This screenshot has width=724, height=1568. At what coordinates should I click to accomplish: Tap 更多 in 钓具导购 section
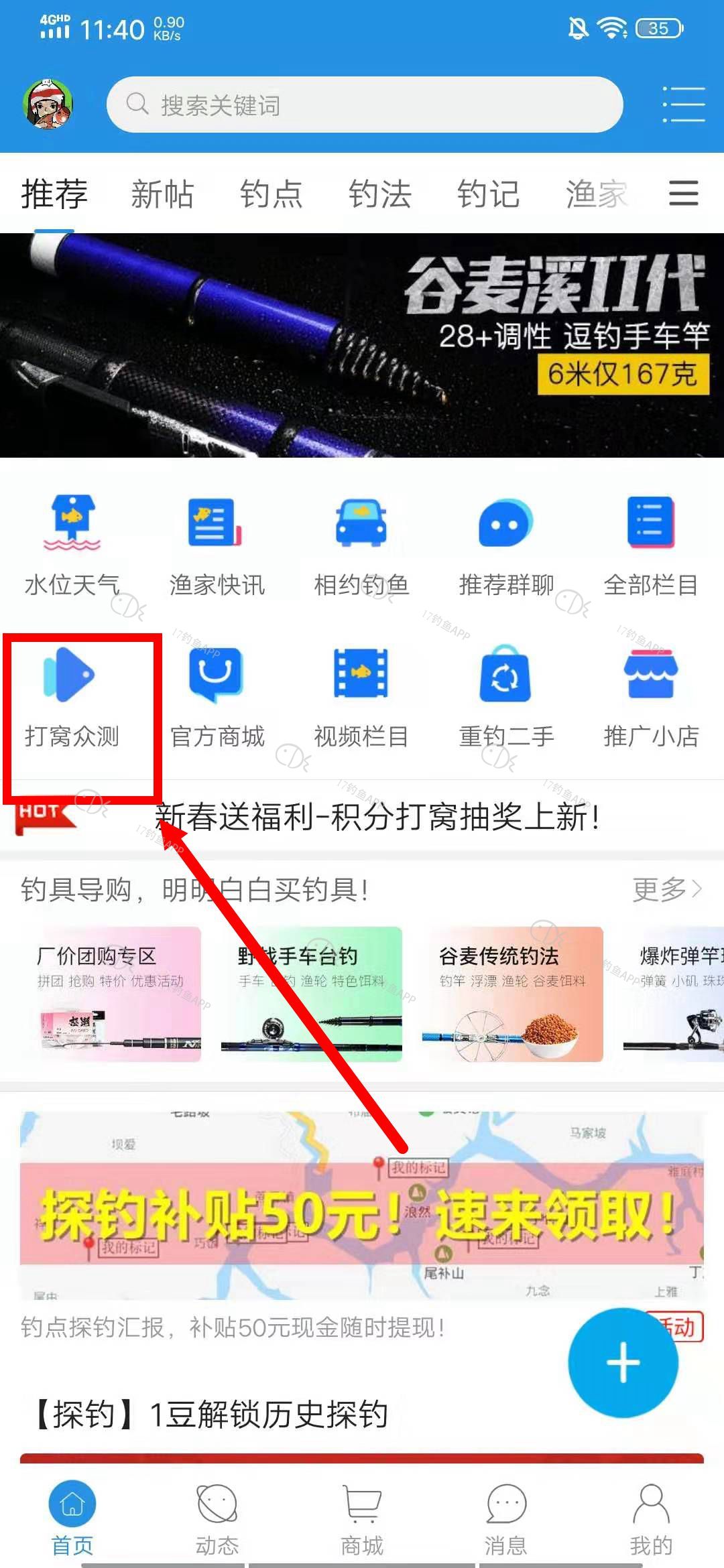[x=666, y=889]
